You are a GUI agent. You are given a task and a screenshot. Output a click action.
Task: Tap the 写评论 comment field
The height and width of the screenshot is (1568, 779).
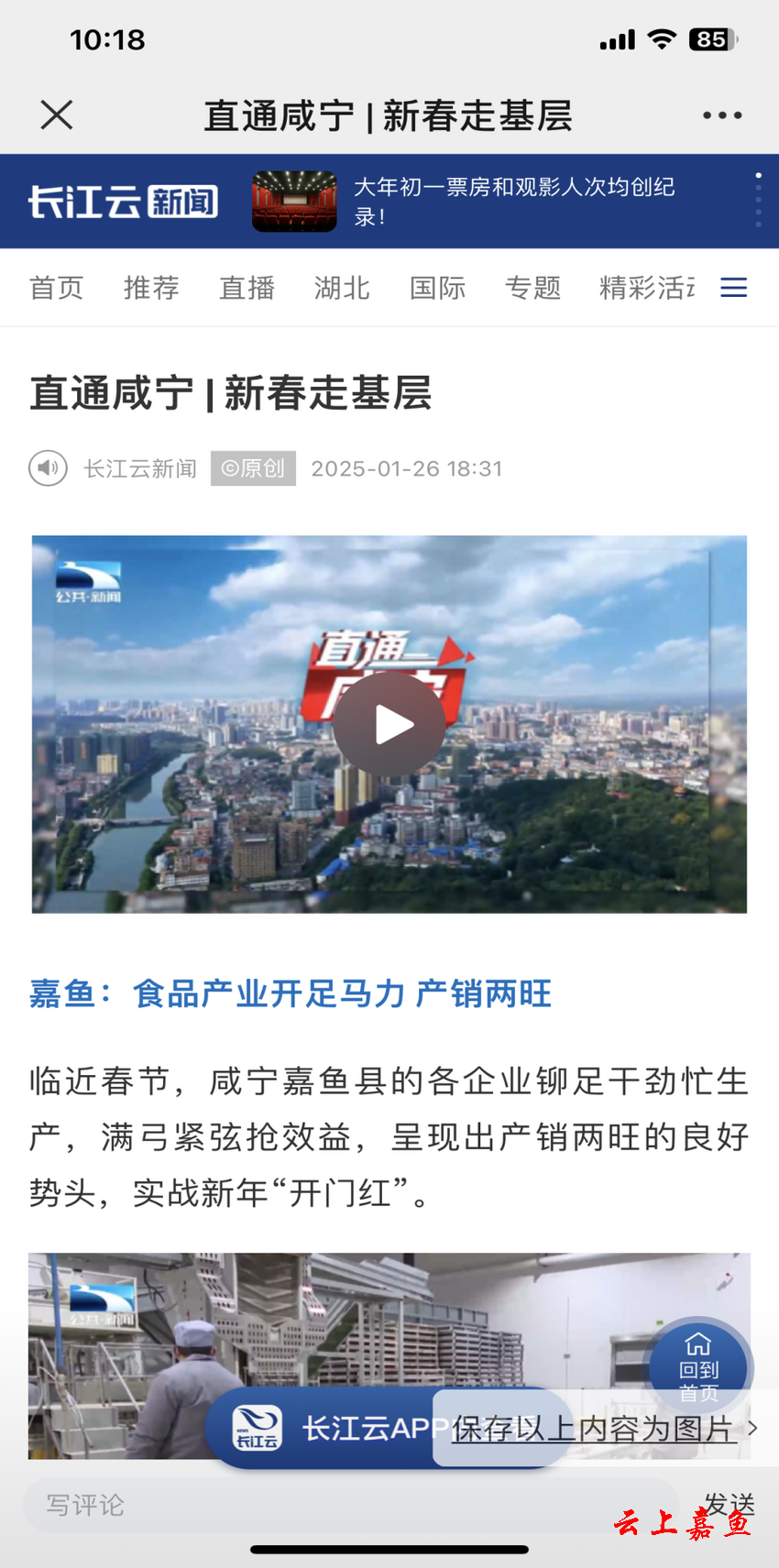348,1505
